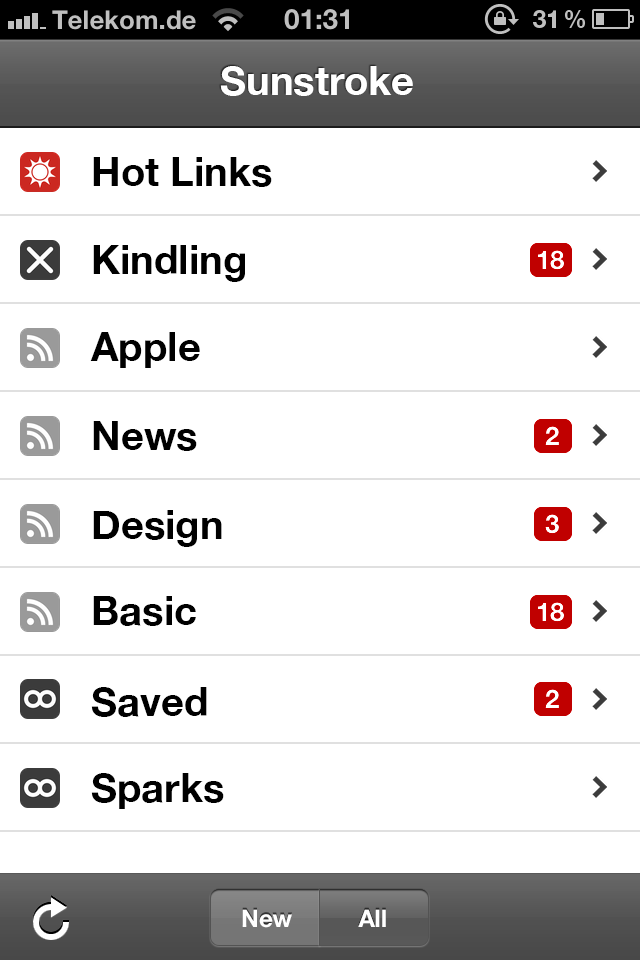Open Hot Links
This screenshot has height=960, width=640.
(x=320, y=172)
